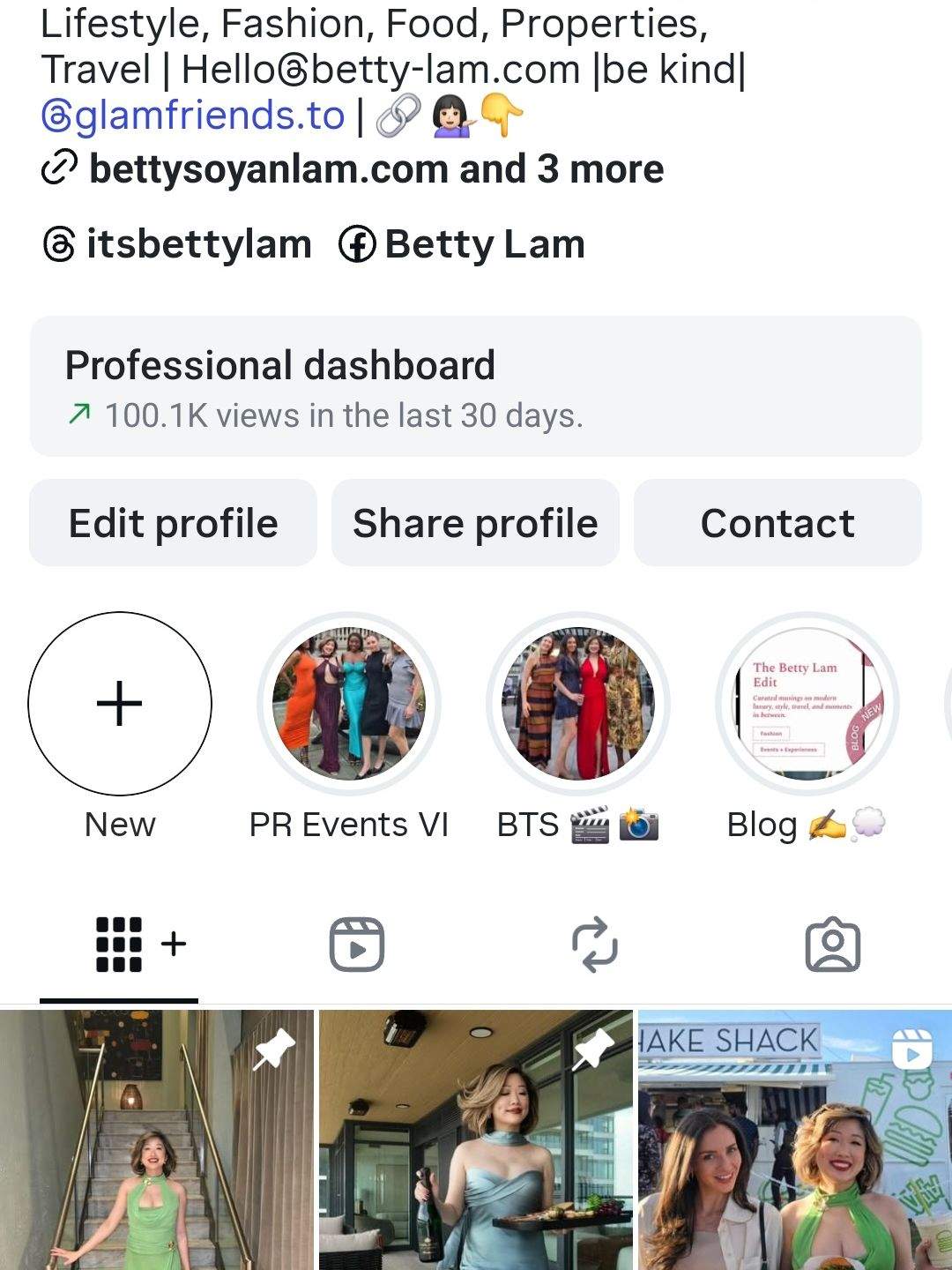Switch to the reposts tab
This screenshot has height=1270, width=952.
pos(595,945)
